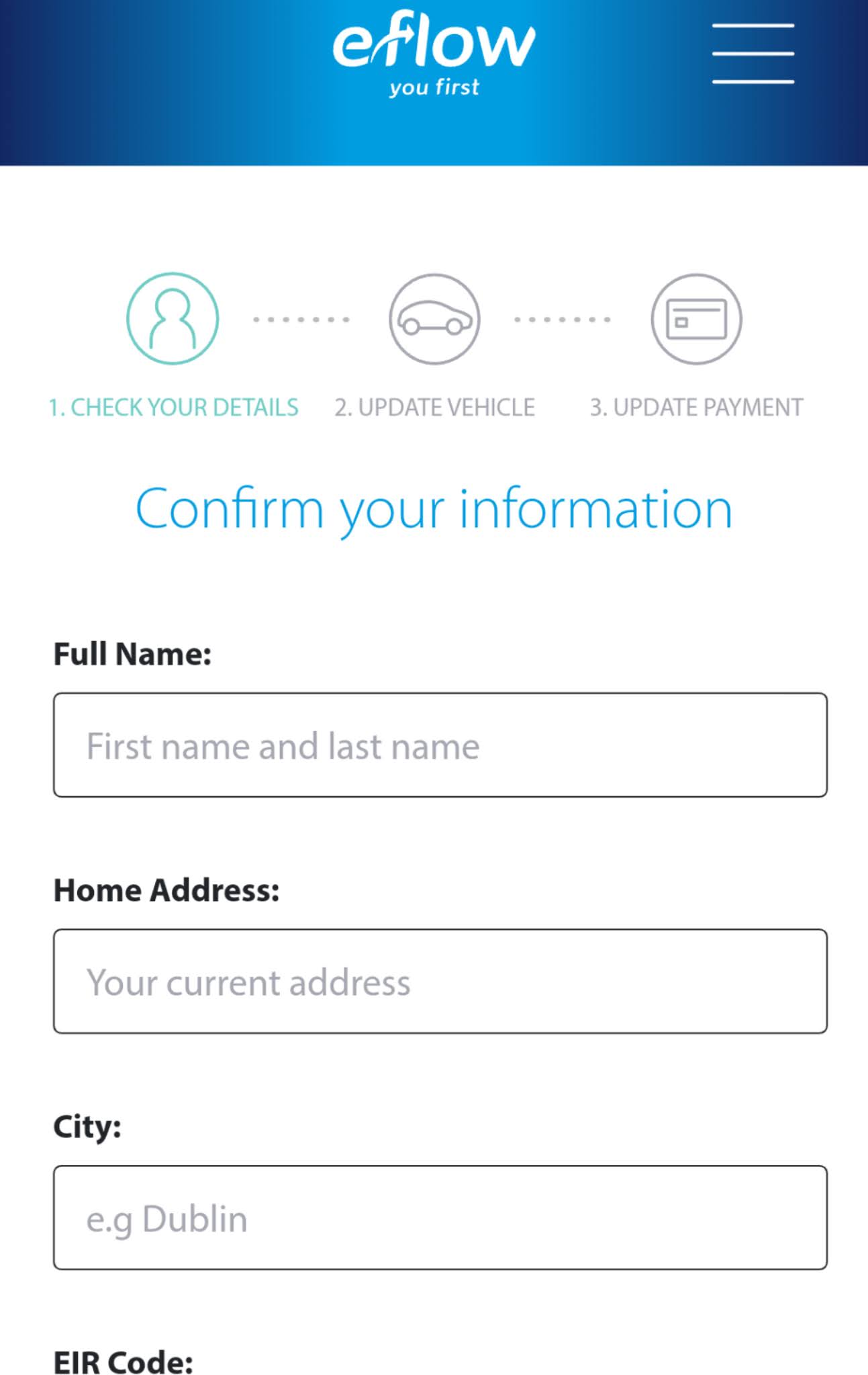Click the eflow logo
This screenshot has height=1375, width=868.
pyautogui.click(x=434, y=40)
